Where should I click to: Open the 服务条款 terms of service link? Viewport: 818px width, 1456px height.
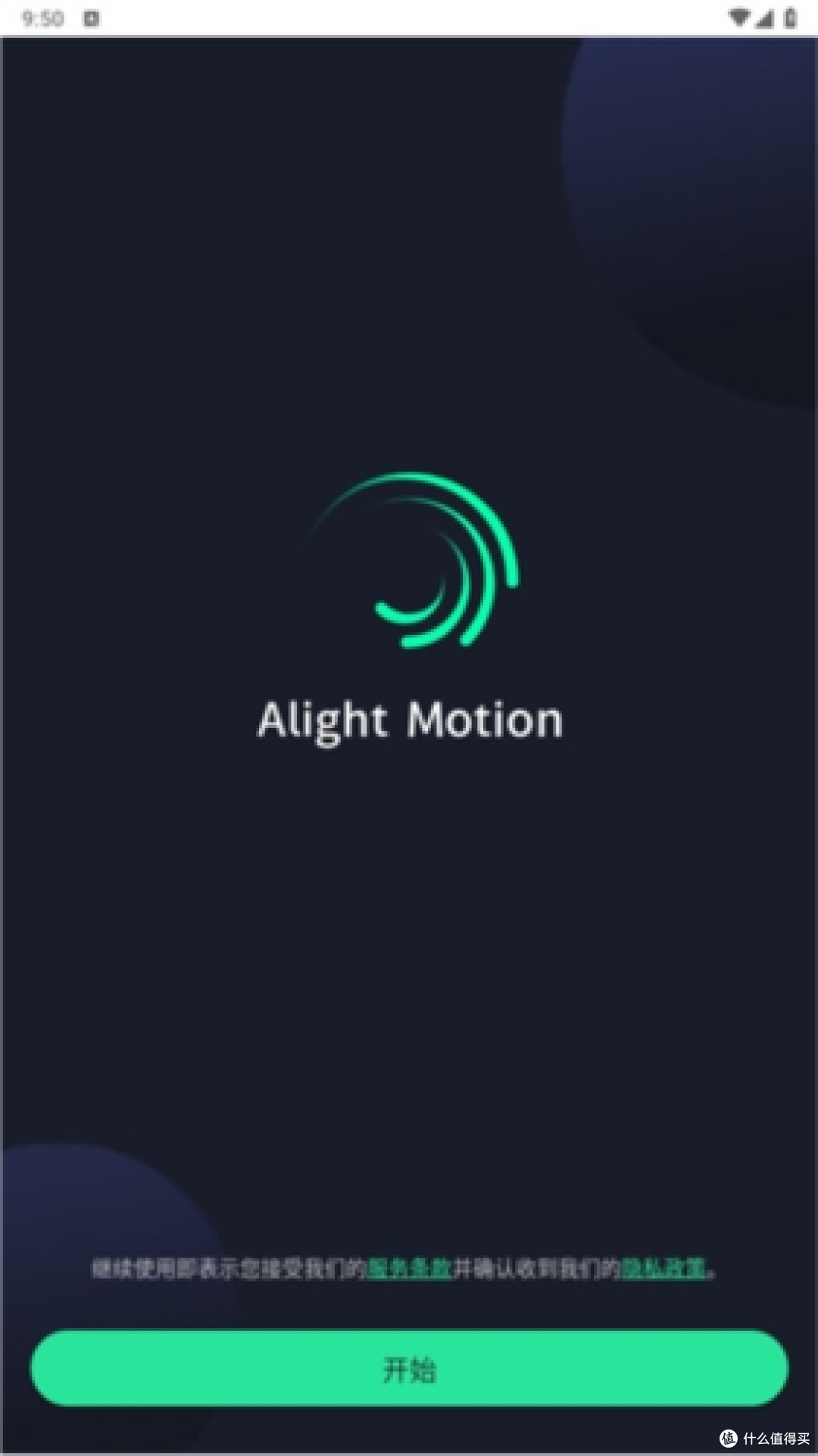point(409,1268)
